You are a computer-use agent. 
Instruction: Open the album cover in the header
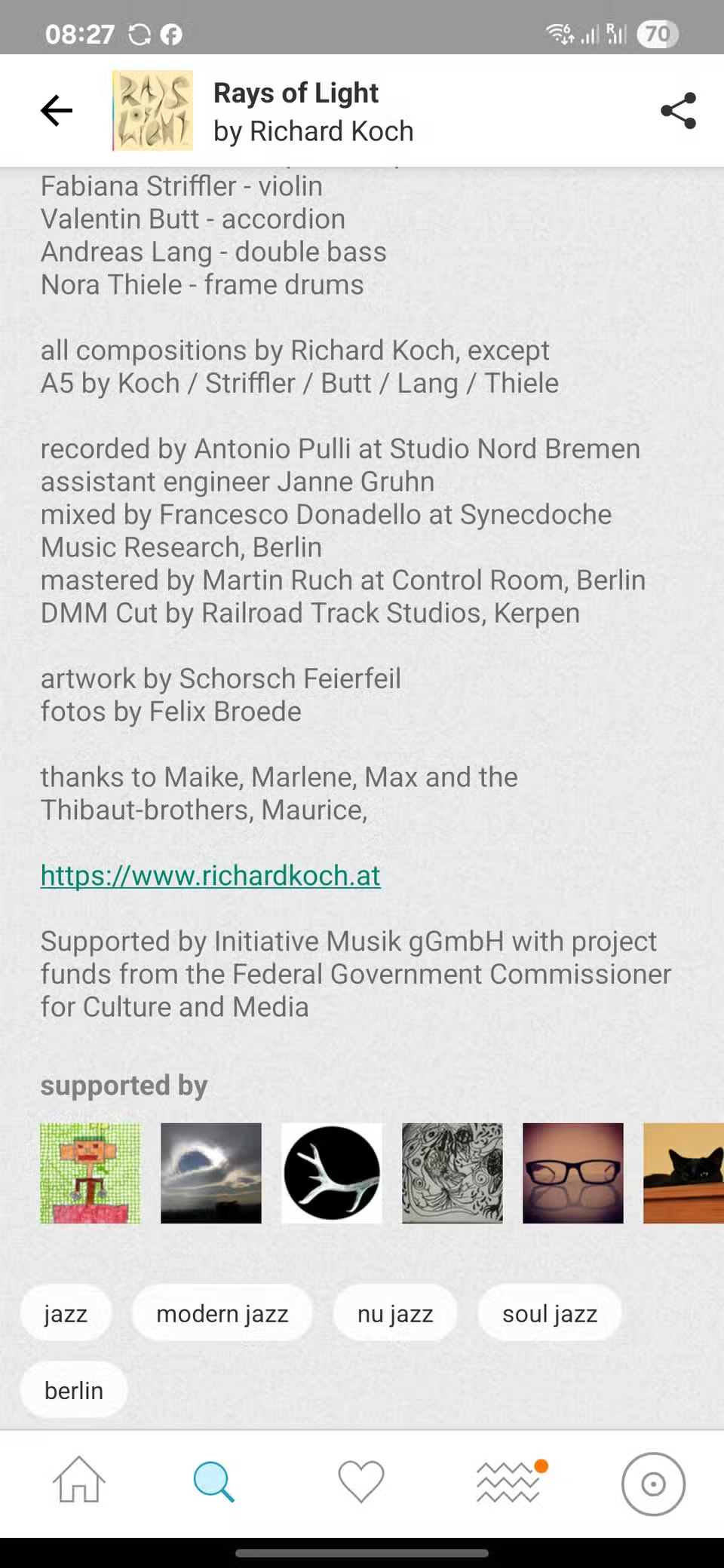click(x=153, y=111)
